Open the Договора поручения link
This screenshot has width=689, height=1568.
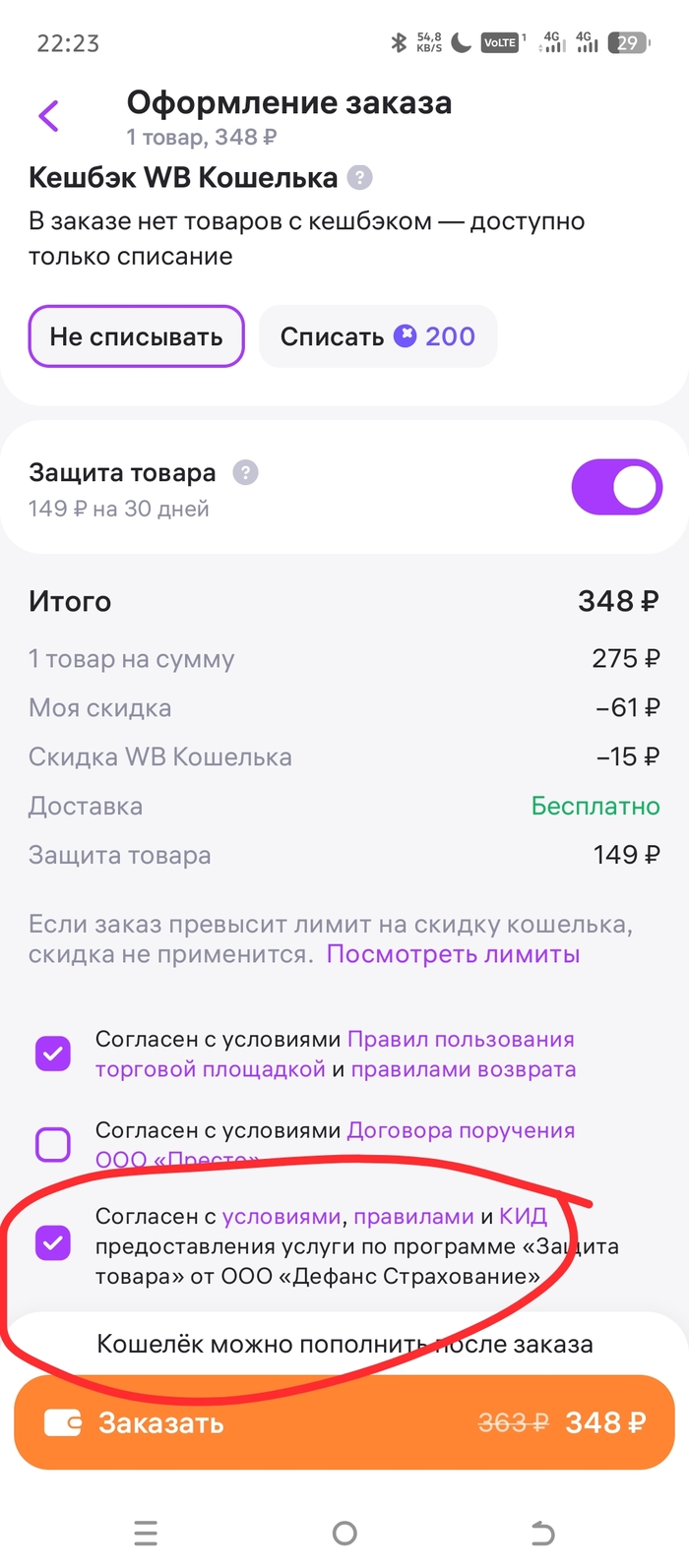(460, 1131)
